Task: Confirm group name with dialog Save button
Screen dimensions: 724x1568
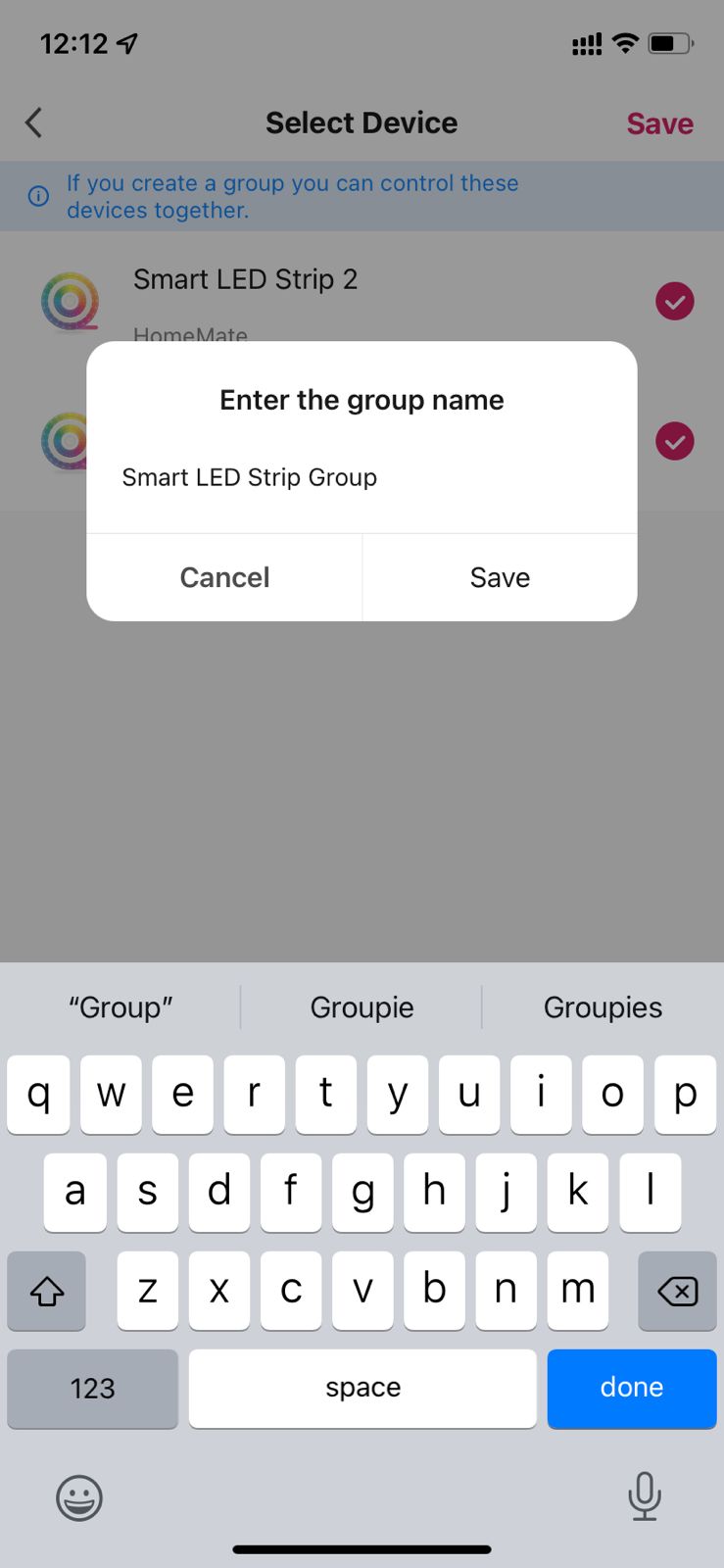Action: point(500,577)
